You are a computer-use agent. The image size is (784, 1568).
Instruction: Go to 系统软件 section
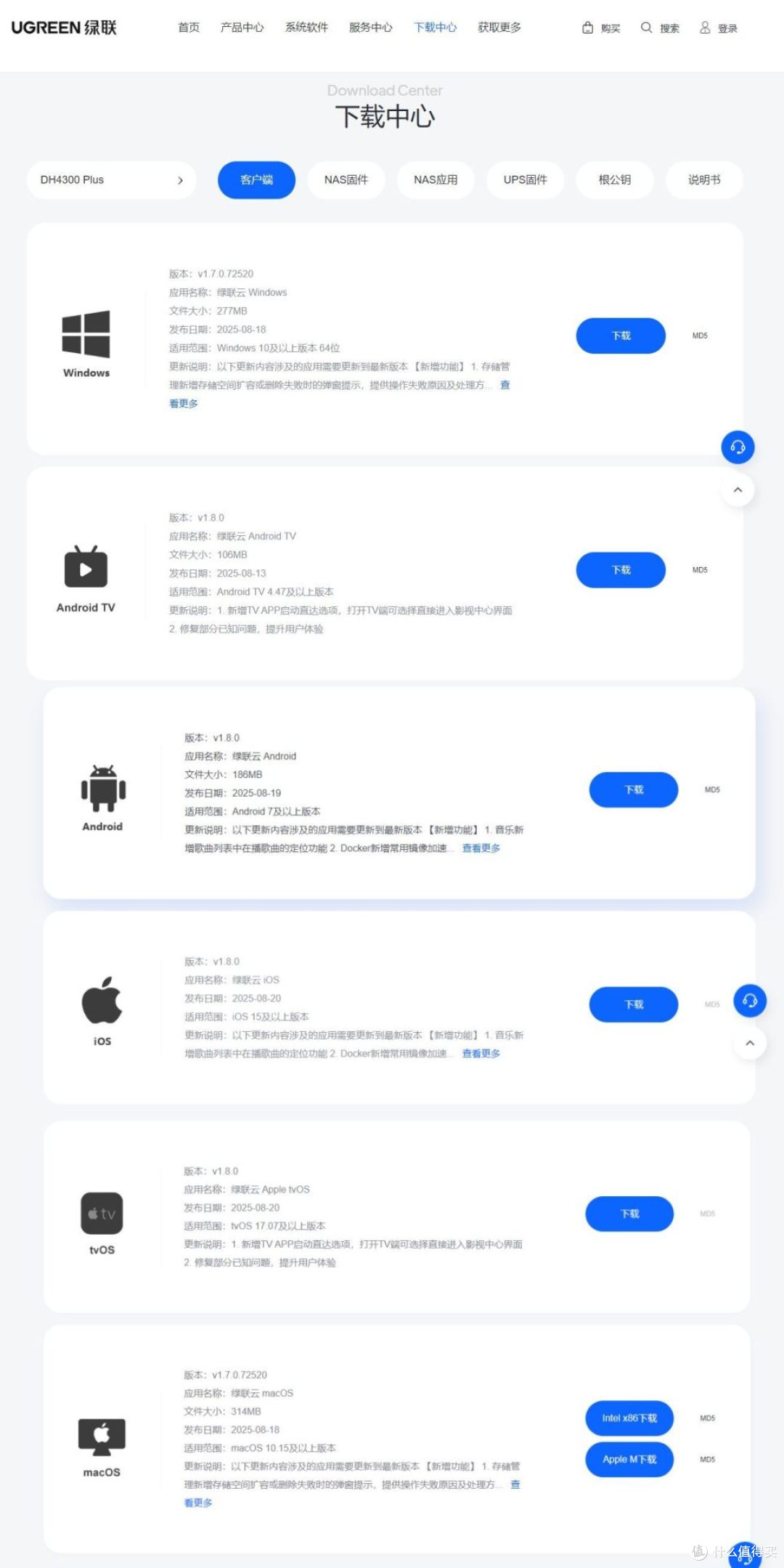coord(306,28)
